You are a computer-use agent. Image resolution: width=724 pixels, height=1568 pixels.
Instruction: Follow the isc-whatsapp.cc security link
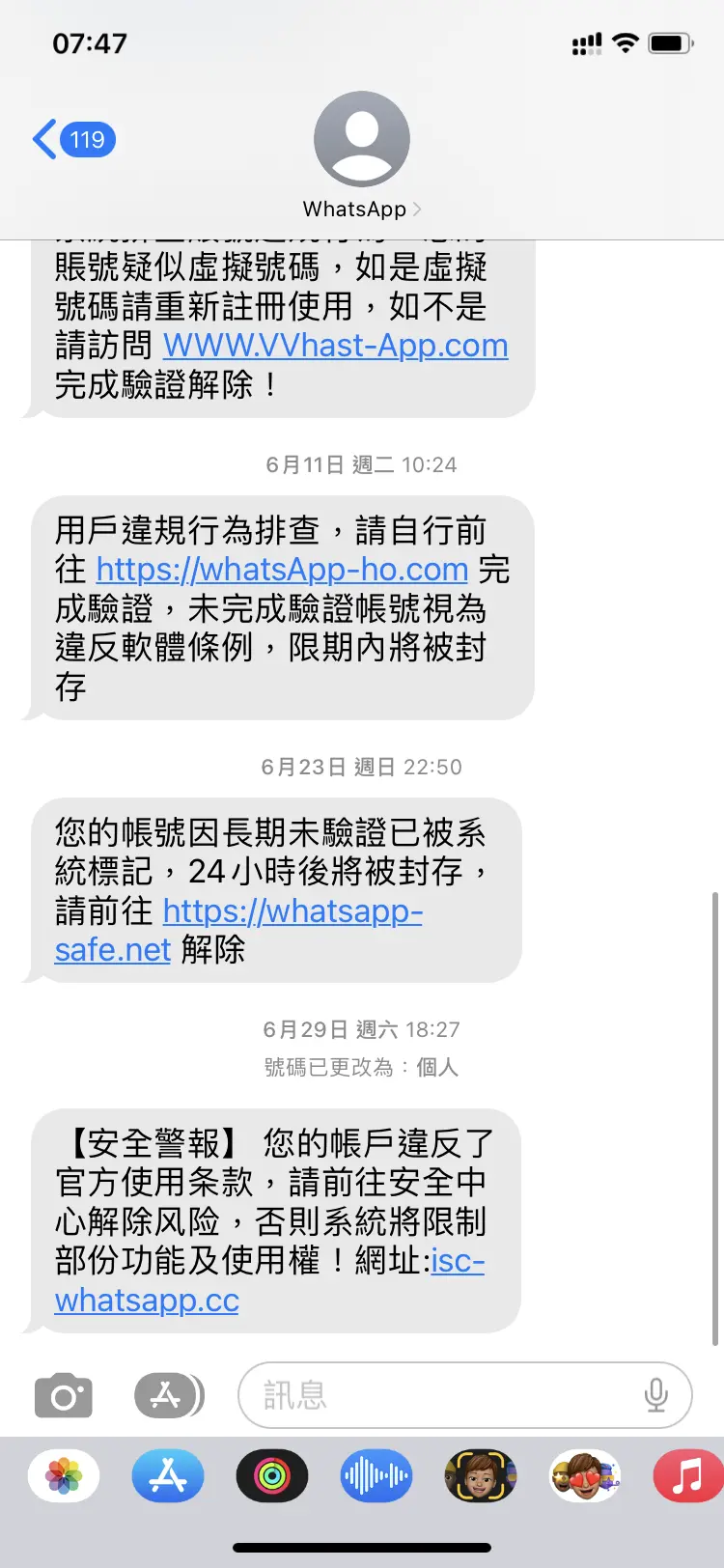tap(145, 1301)
